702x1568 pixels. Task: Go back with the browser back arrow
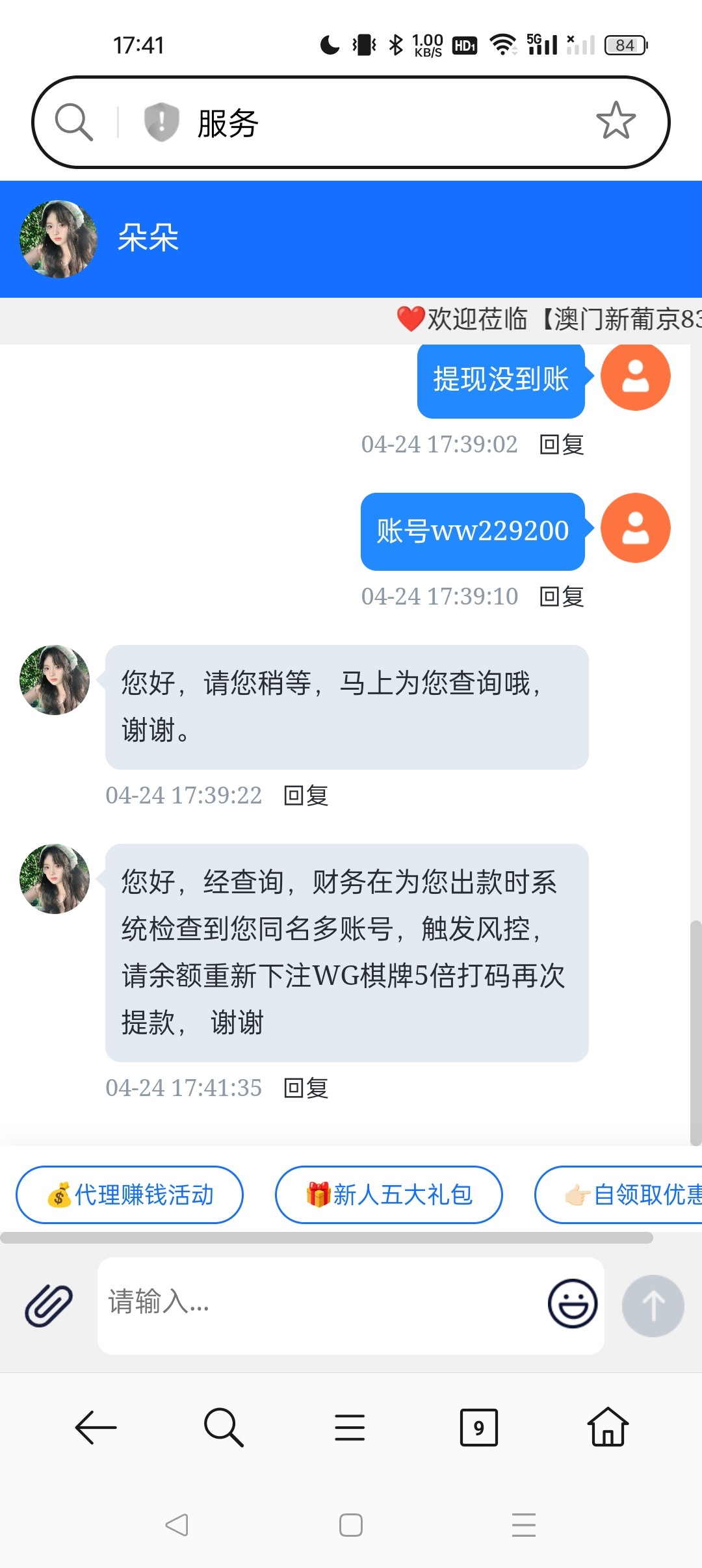(96, 1428)
